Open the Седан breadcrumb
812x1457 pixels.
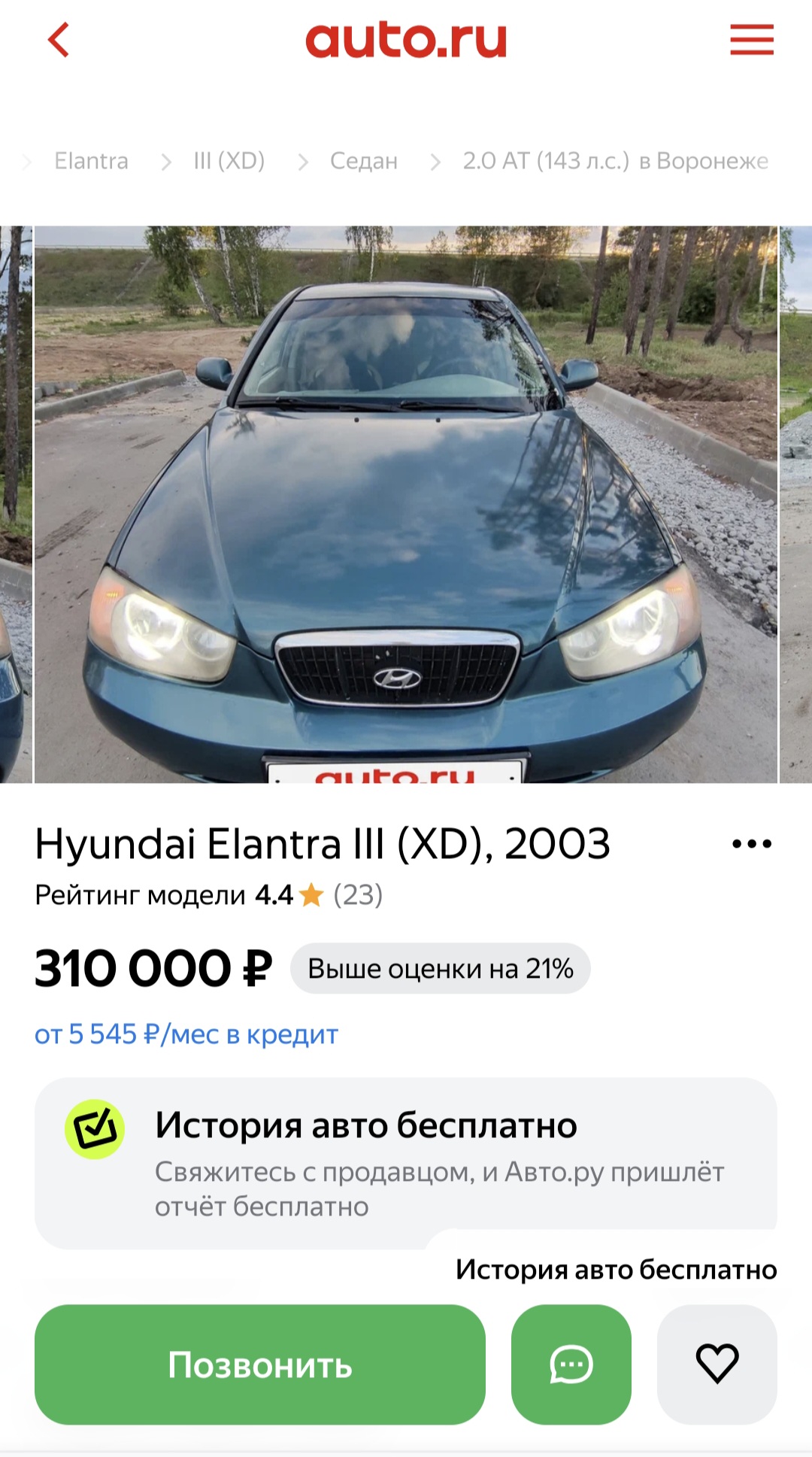[x=364, y=161]
